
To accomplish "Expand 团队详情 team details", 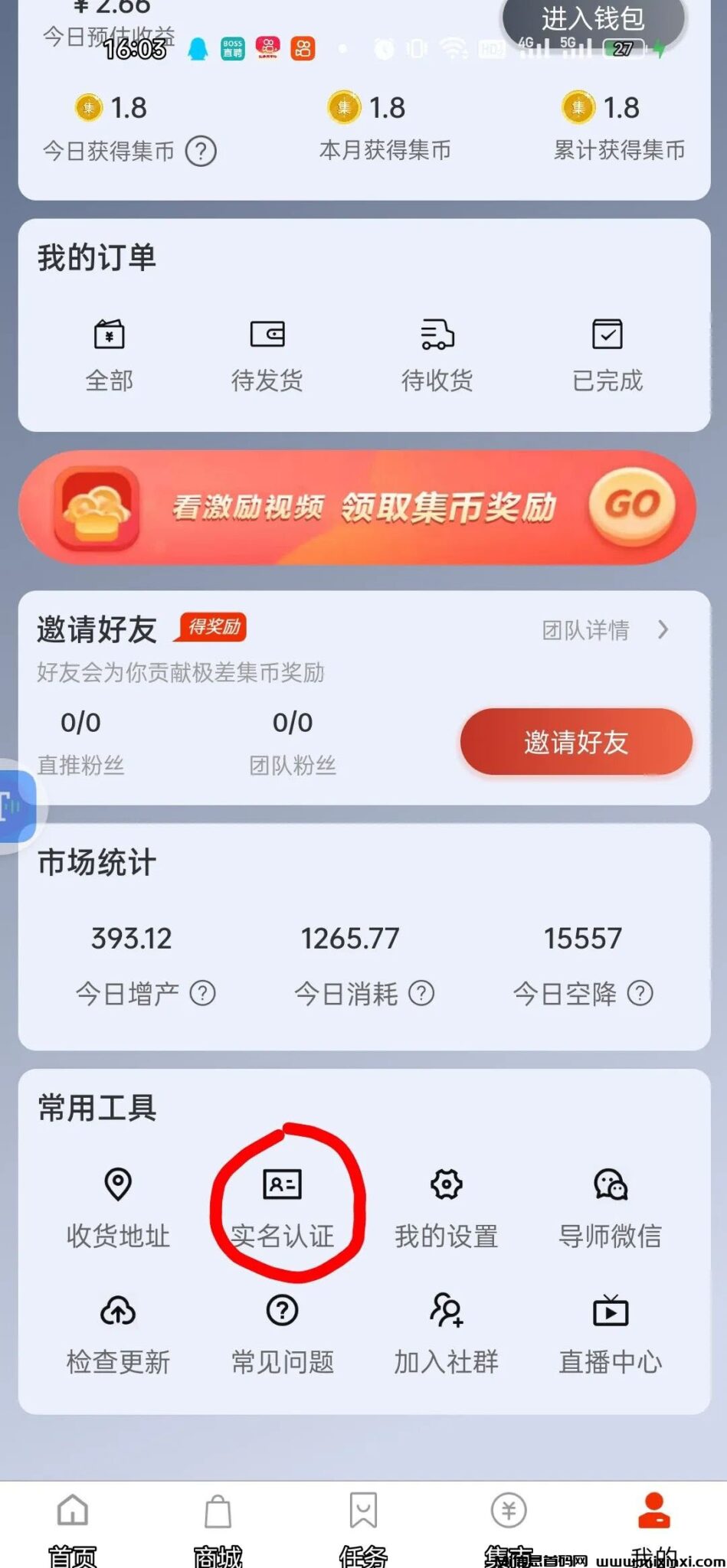I will [606, 630].
